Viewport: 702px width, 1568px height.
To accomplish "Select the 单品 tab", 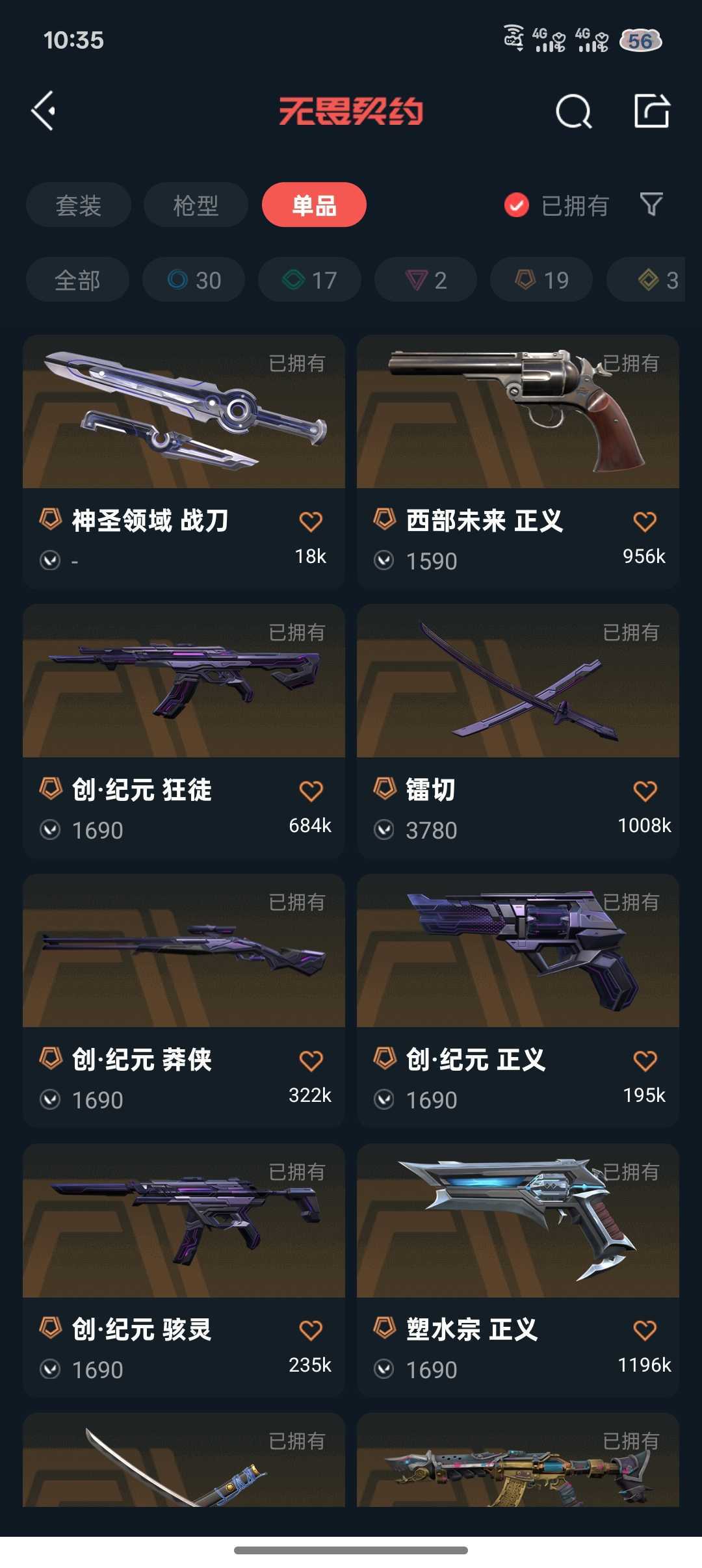I will (314, 205).
